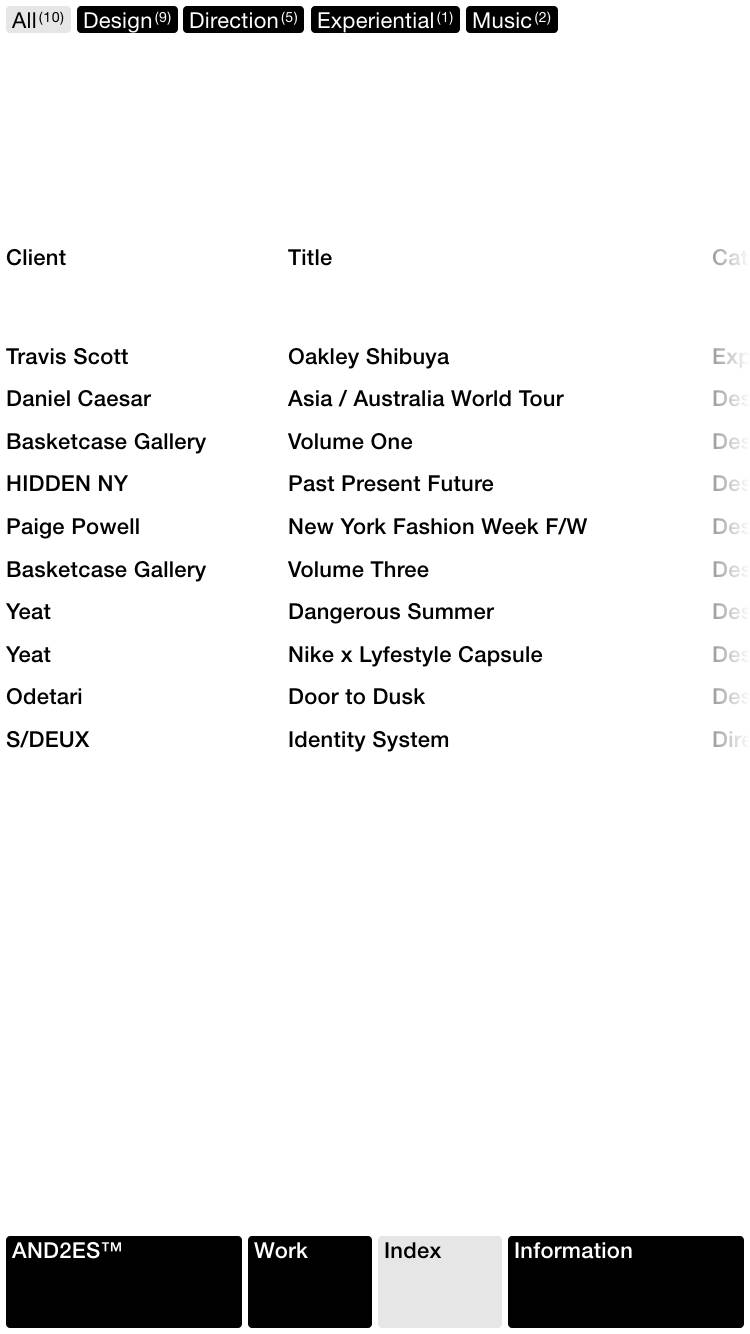Select the All filter chip

click(38, 20)
